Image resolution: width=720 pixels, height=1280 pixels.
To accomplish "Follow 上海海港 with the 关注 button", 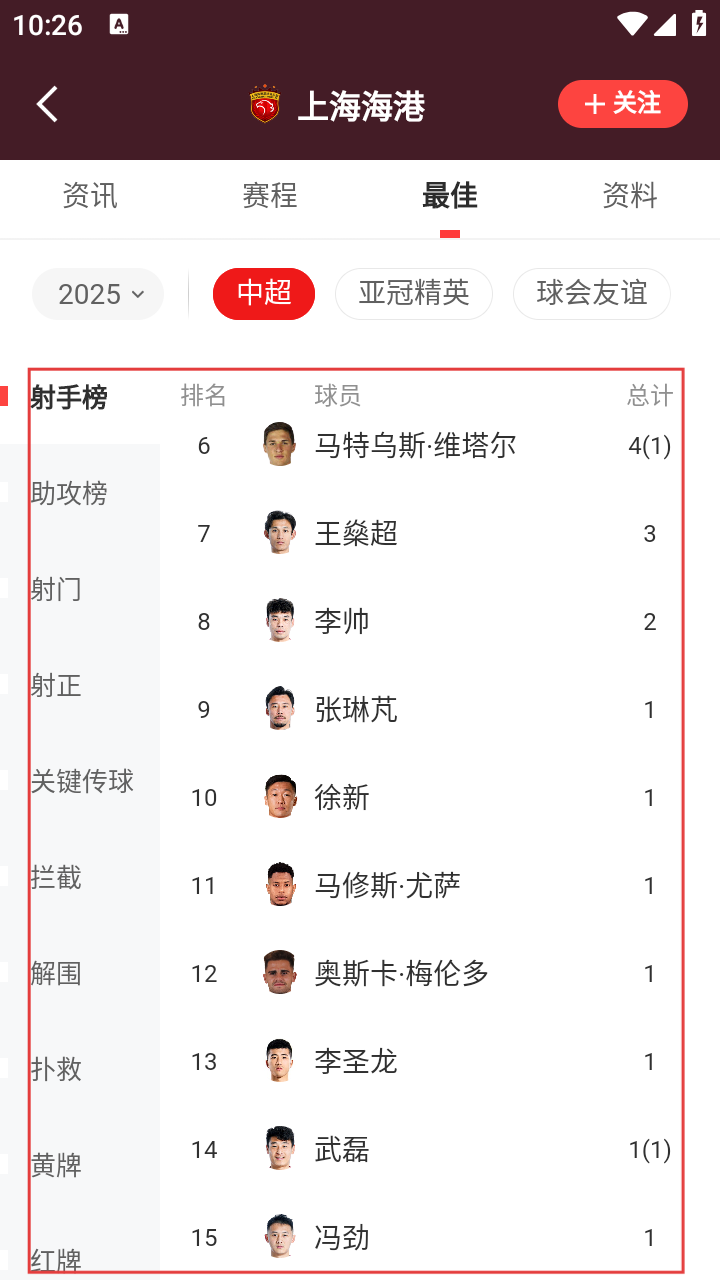I will [622, 104].
